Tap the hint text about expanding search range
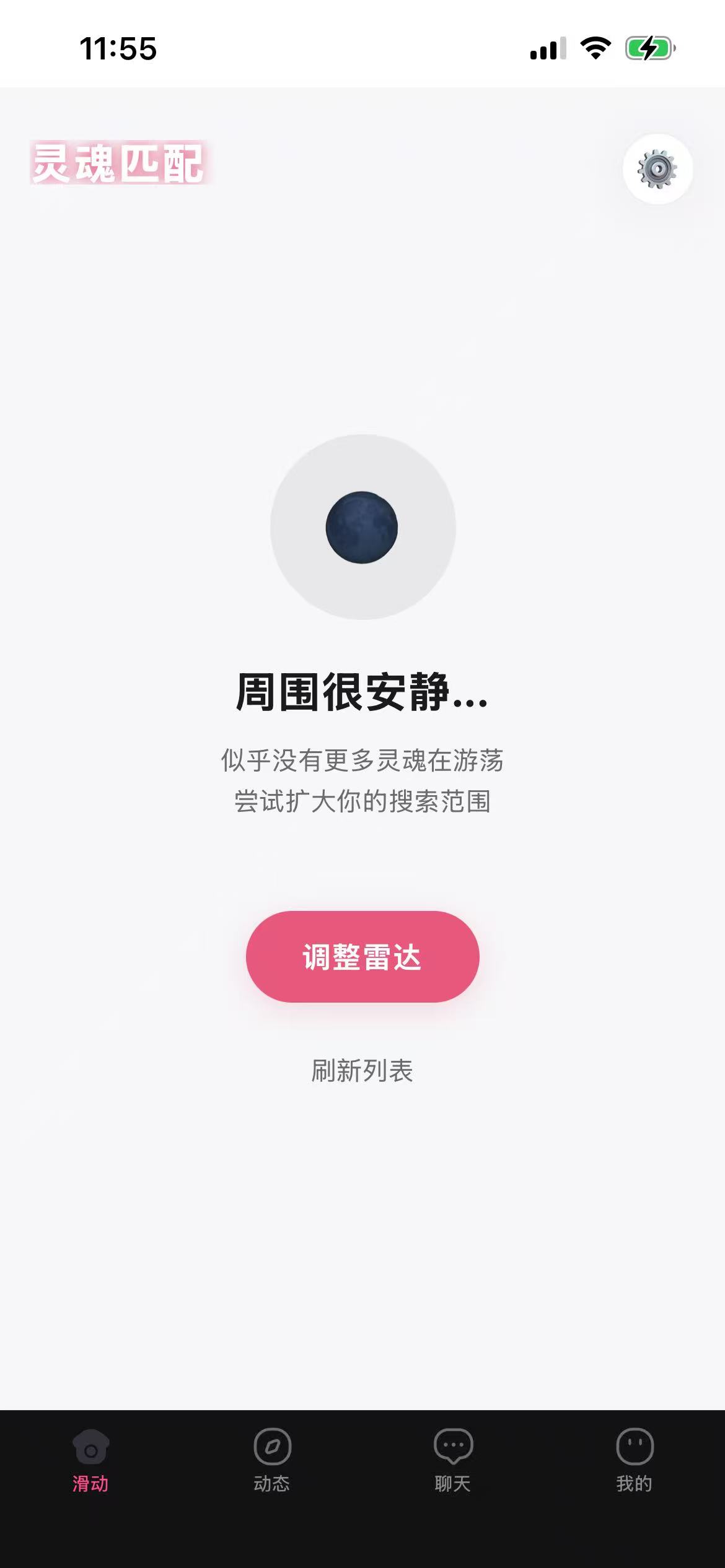The image size is (725, 1568). tap(362, 783)
